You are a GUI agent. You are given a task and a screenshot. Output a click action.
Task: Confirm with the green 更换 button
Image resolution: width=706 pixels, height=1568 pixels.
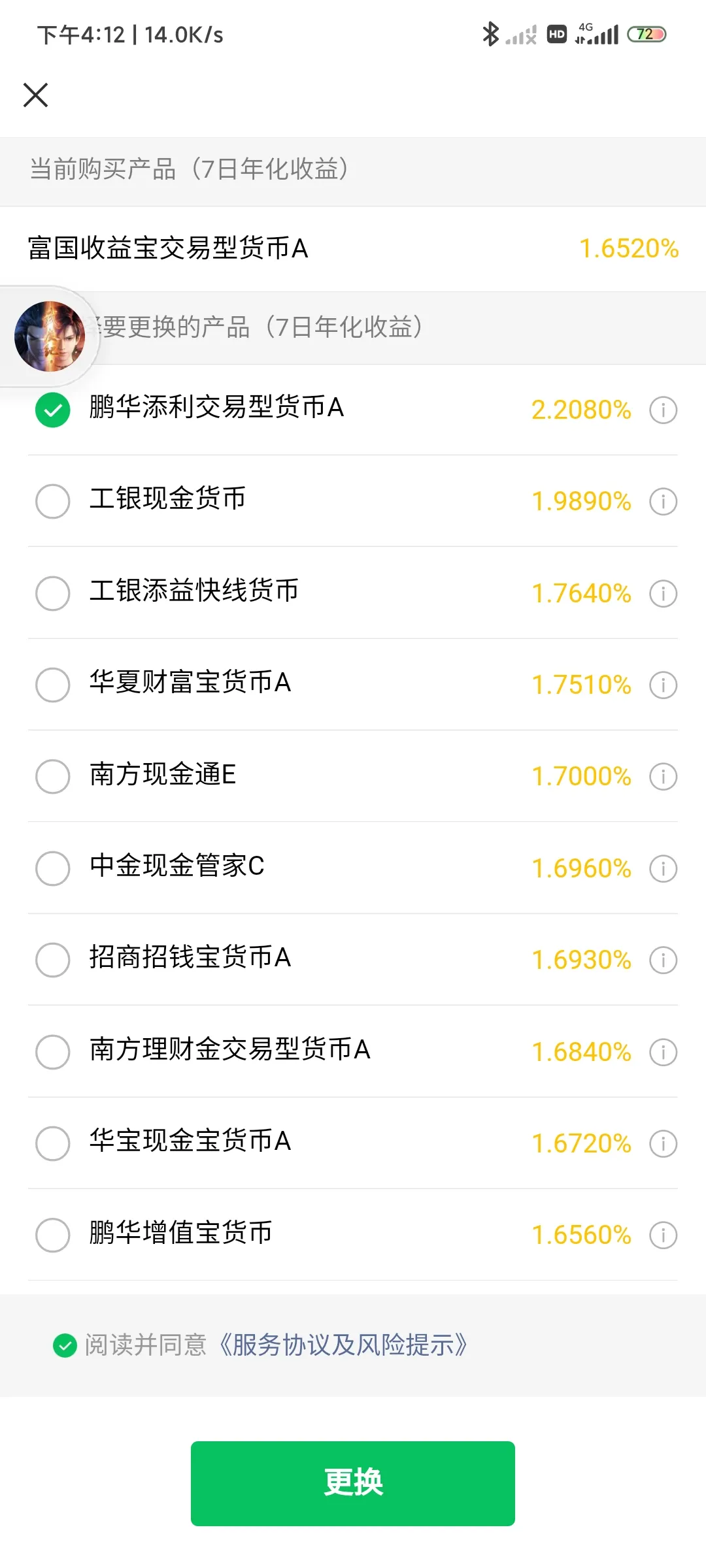[x=353, y=1483]
